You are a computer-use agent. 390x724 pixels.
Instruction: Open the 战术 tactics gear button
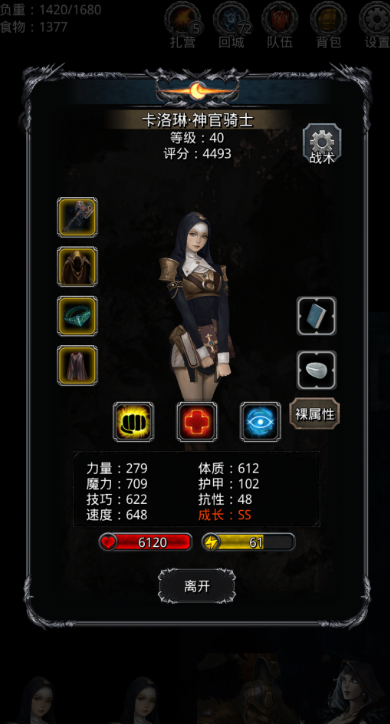click(322, 144)
